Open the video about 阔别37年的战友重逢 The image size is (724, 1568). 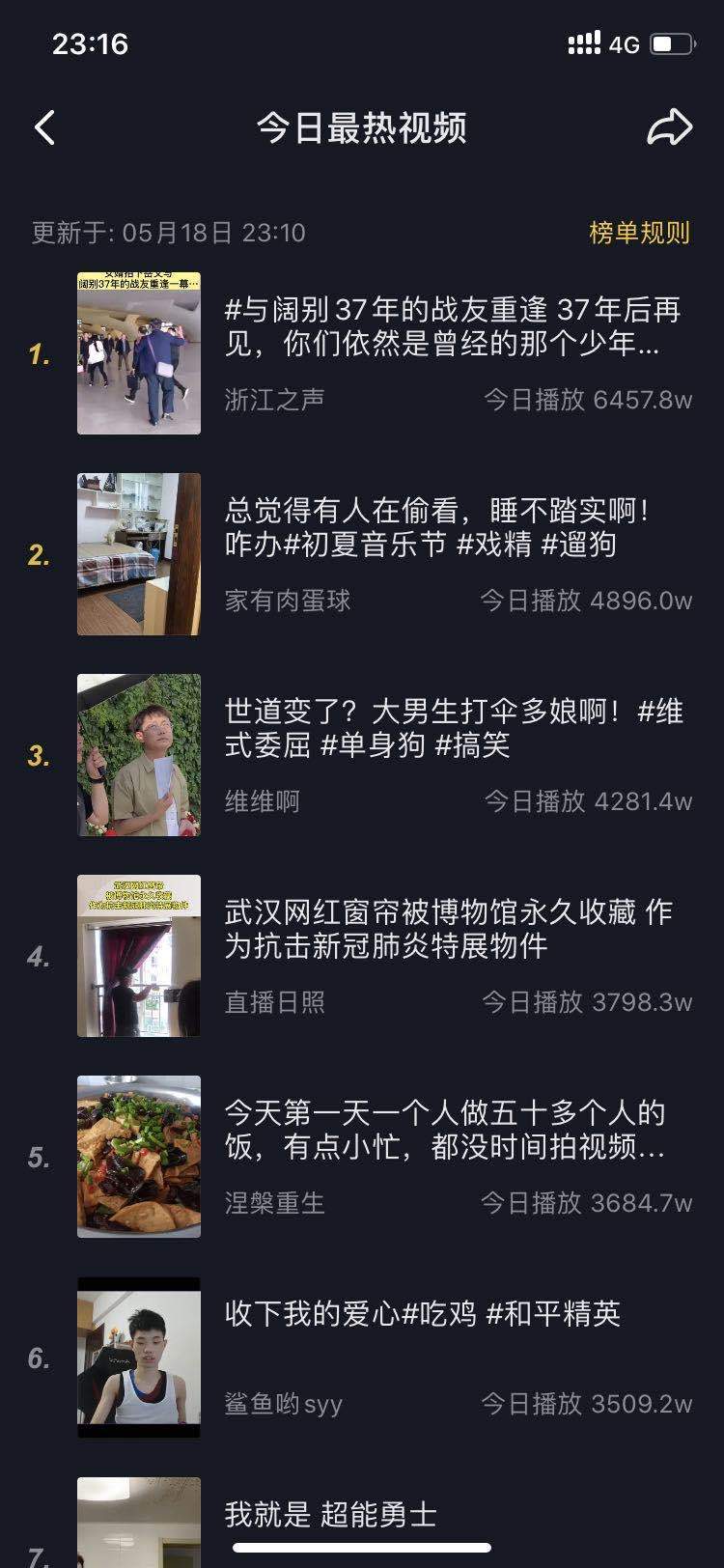[x=452, y=327]
